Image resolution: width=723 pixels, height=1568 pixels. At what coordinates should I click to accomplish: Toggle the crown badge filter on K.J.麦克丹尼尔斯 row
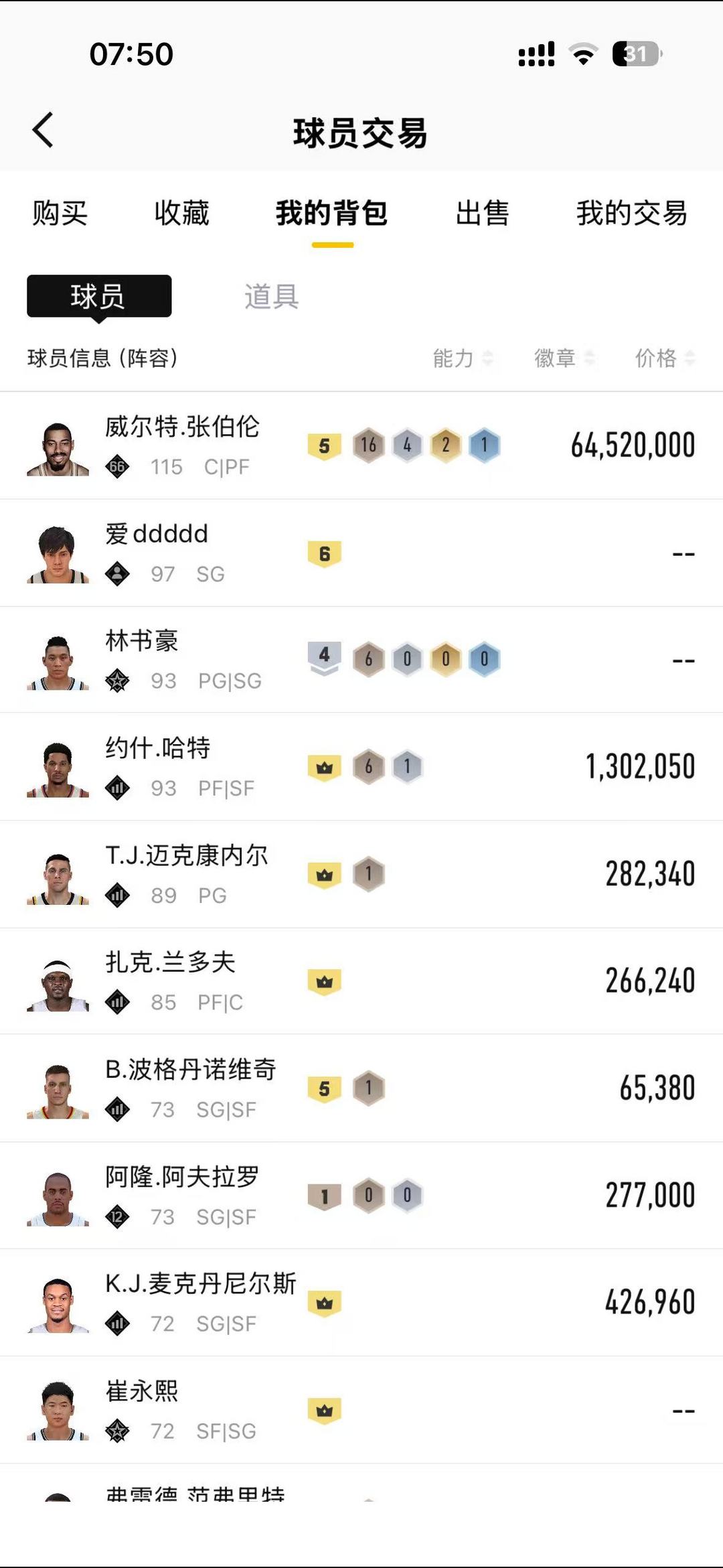coord(325,1301)
